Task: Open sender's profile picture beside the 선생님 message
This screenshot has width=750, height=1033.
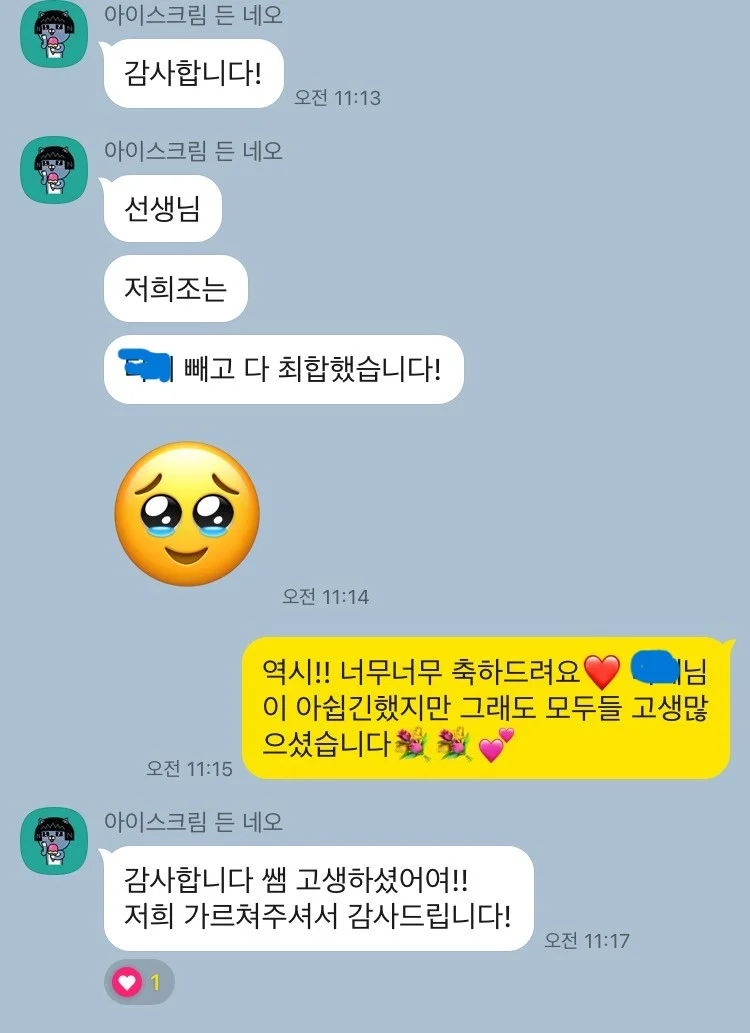Action: pos(55,171)
